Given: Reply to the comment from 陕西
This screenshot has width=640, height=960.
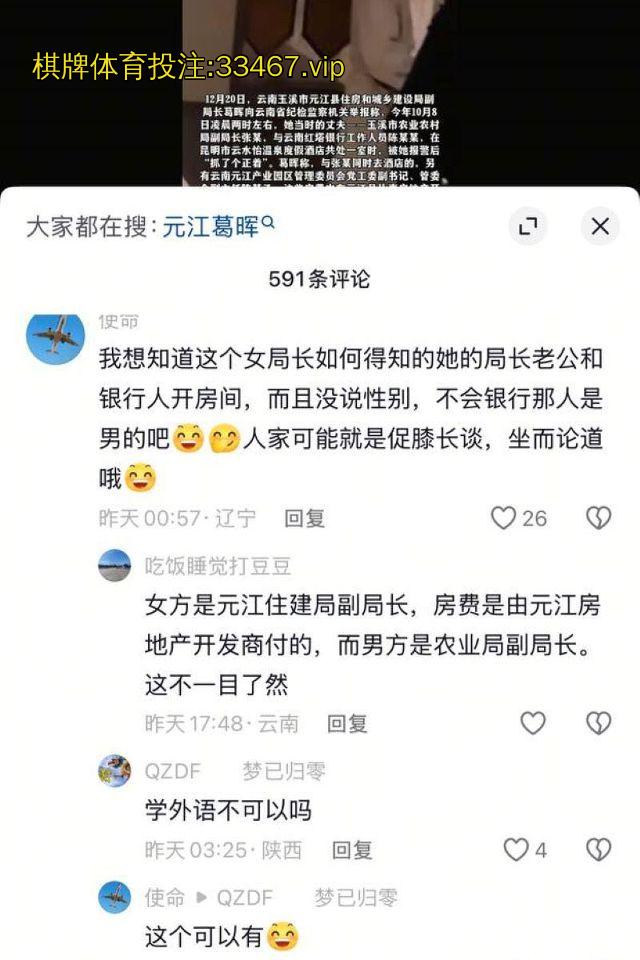Looking at the screenshot, I should (x=352, y=850).
